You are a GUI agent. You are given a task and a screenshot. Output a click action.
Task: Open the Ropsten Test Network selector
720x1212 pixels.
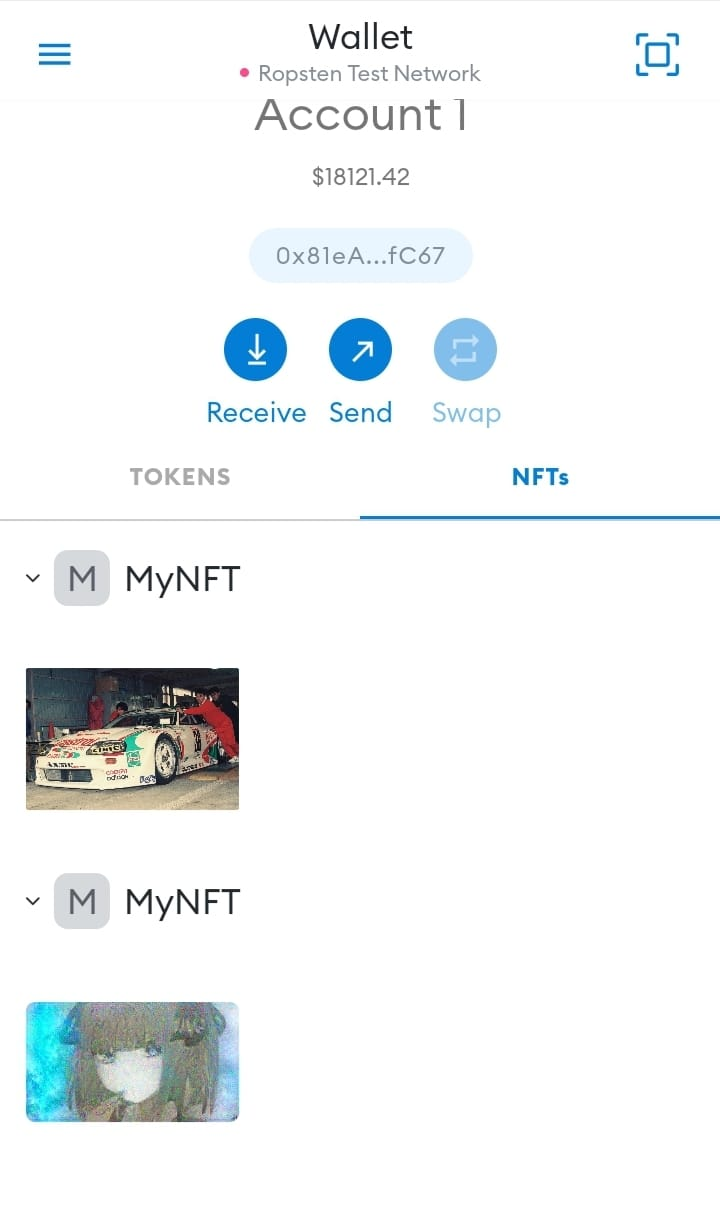[370, 73]
